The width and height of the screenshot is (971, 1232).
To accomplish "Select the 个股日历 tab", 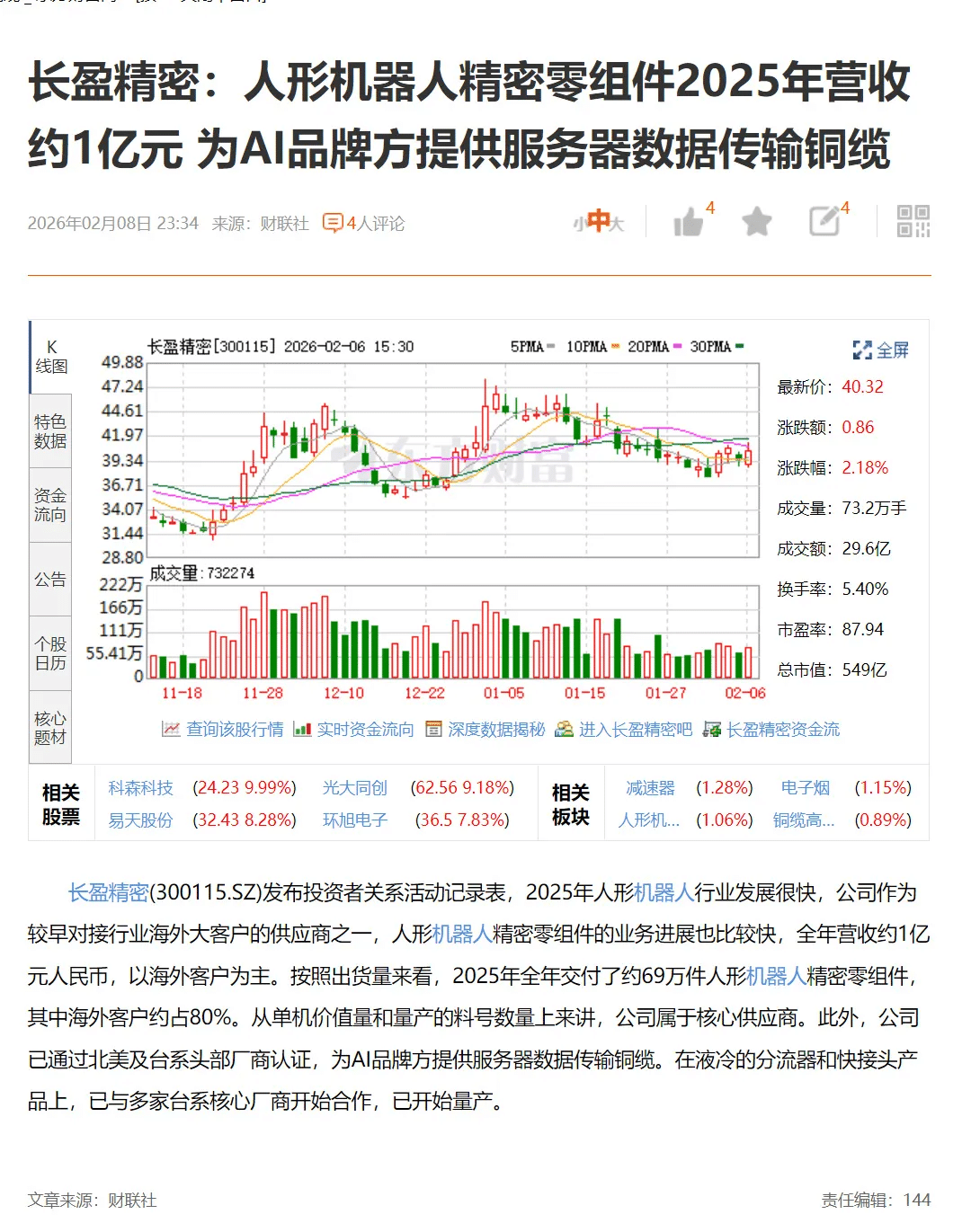I will tap(50, 653).
